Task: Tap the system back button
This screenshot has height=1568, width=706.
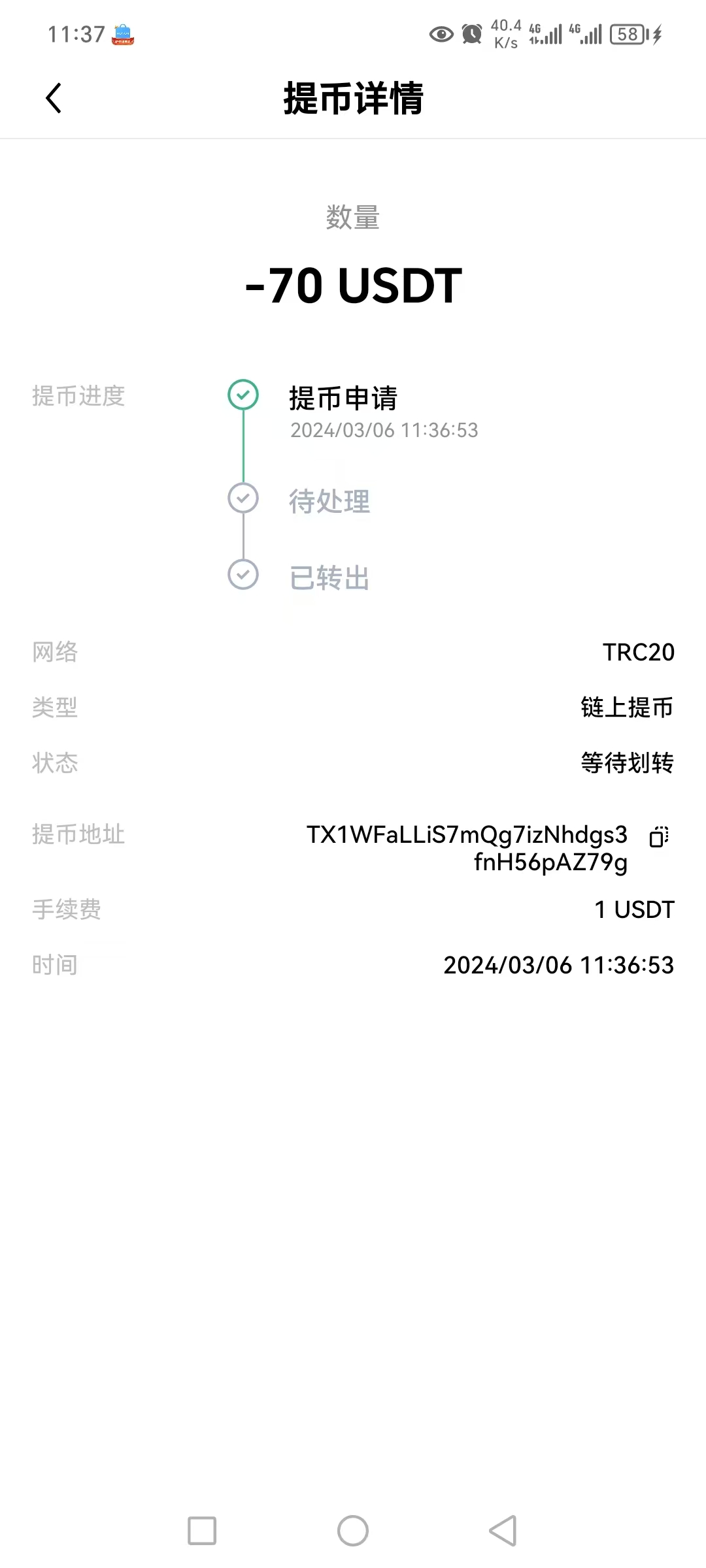Action: [503, 1530]
